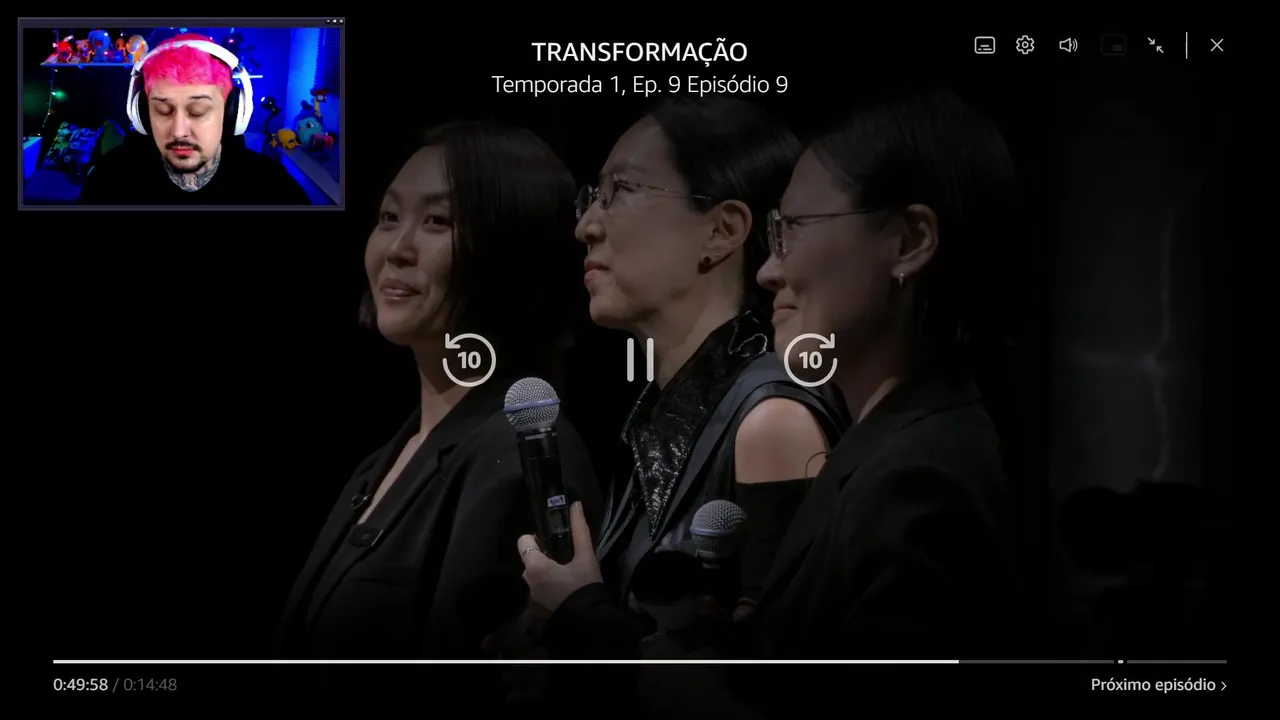Image resolution: width=1280 pixels, height=720 pixels.
Task: Rewind the video 10 seconds
Action: pyautogui.click(x=469, y=360)
